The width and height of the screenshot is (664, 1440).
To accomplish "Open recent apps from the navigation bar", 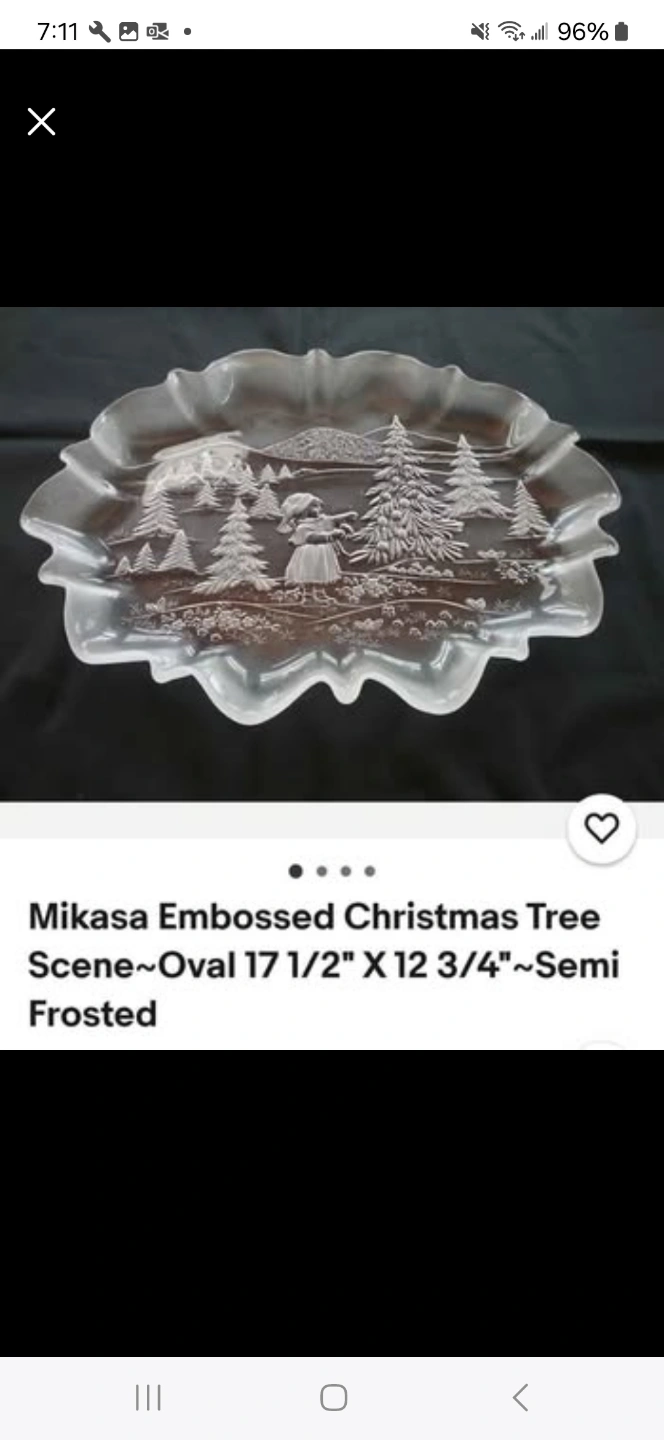I will pyautogui.click(x=148, y=1397).
